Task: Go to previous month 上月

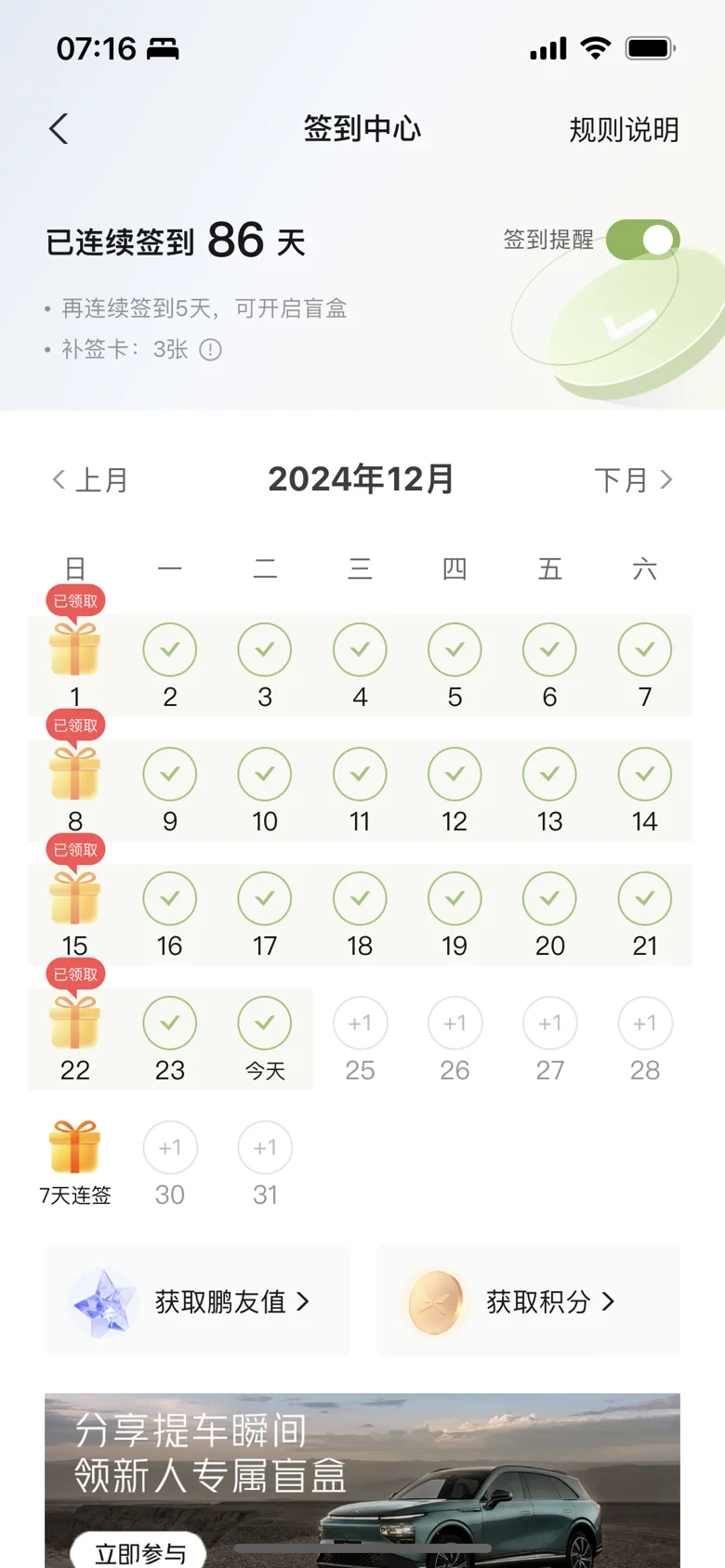Action: [89, 480]
